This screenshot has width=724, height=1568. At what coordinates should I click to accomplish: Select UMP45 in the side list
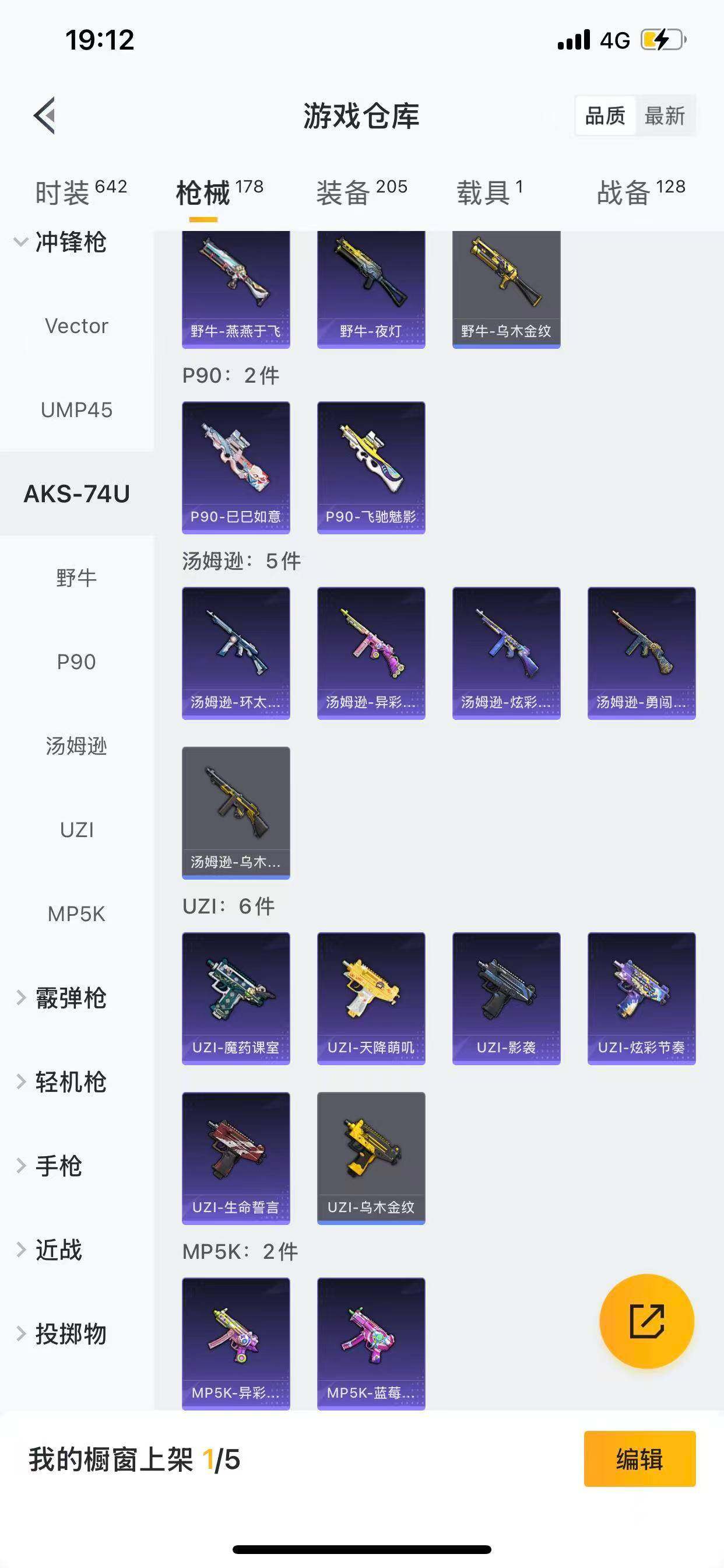click(77, 410)
